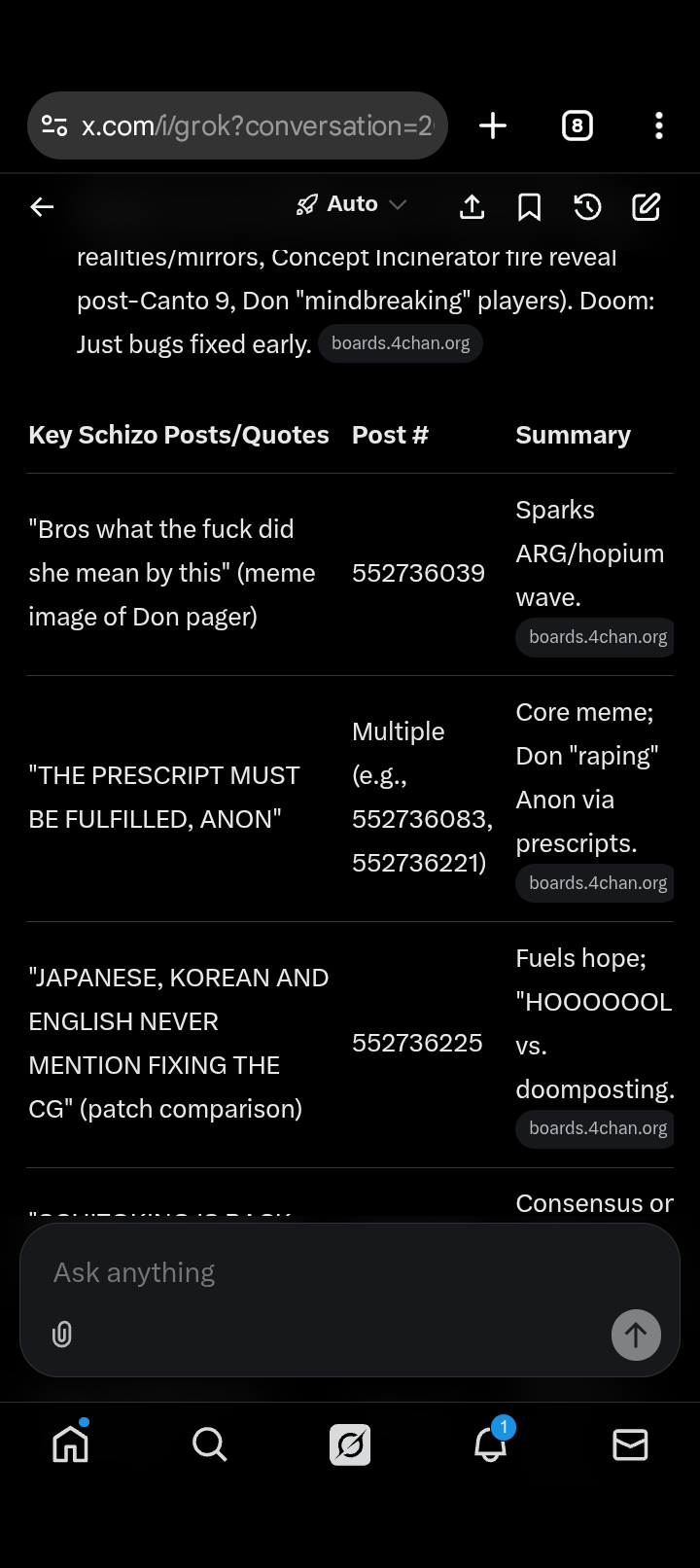This screenshot has width=700, height=1568.
Task: Open source chip under 'Anon via prescripts'
Action: (x=595, y=883)
